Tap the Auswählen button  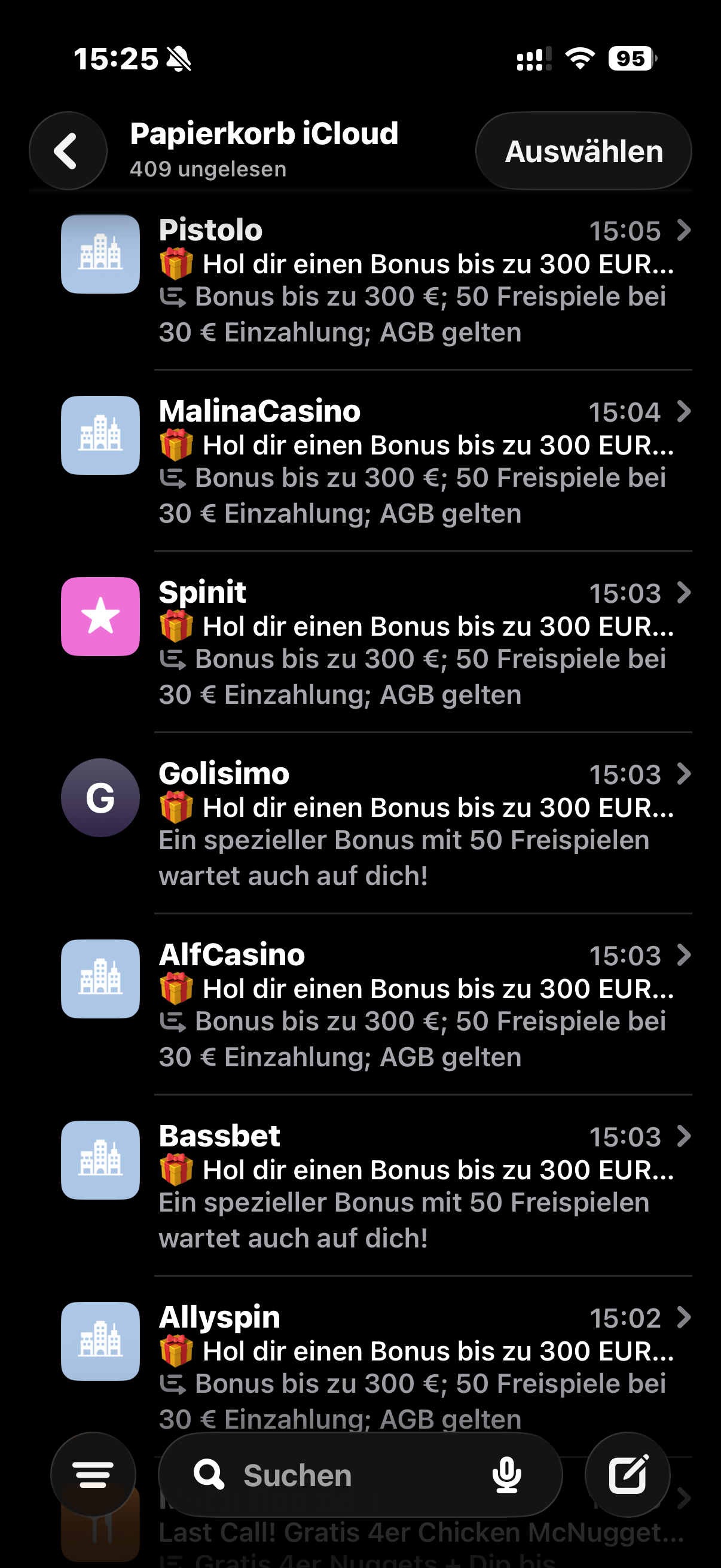[x=583, y=151]
